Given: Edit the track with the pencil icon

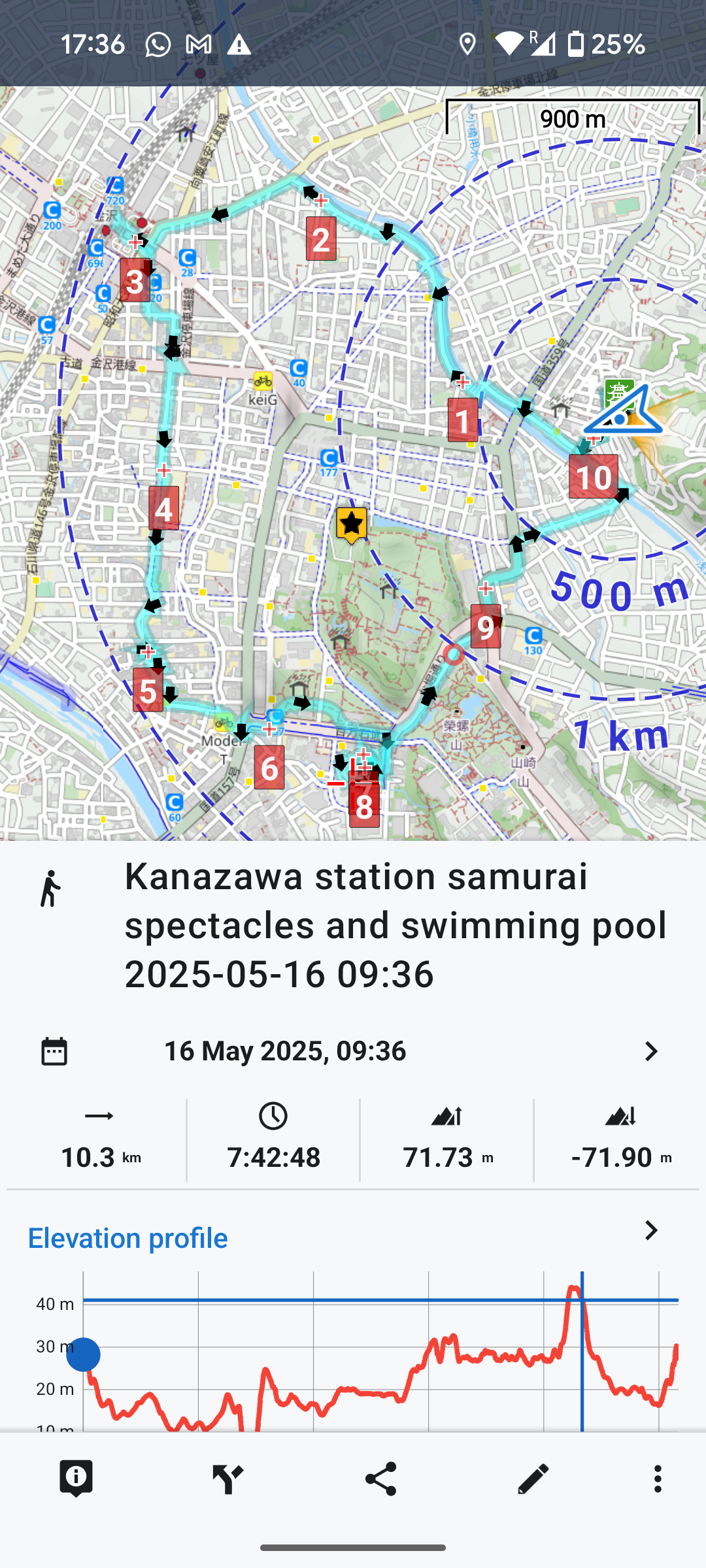Looking at the screenshot, I should [x=533, y=1478].
